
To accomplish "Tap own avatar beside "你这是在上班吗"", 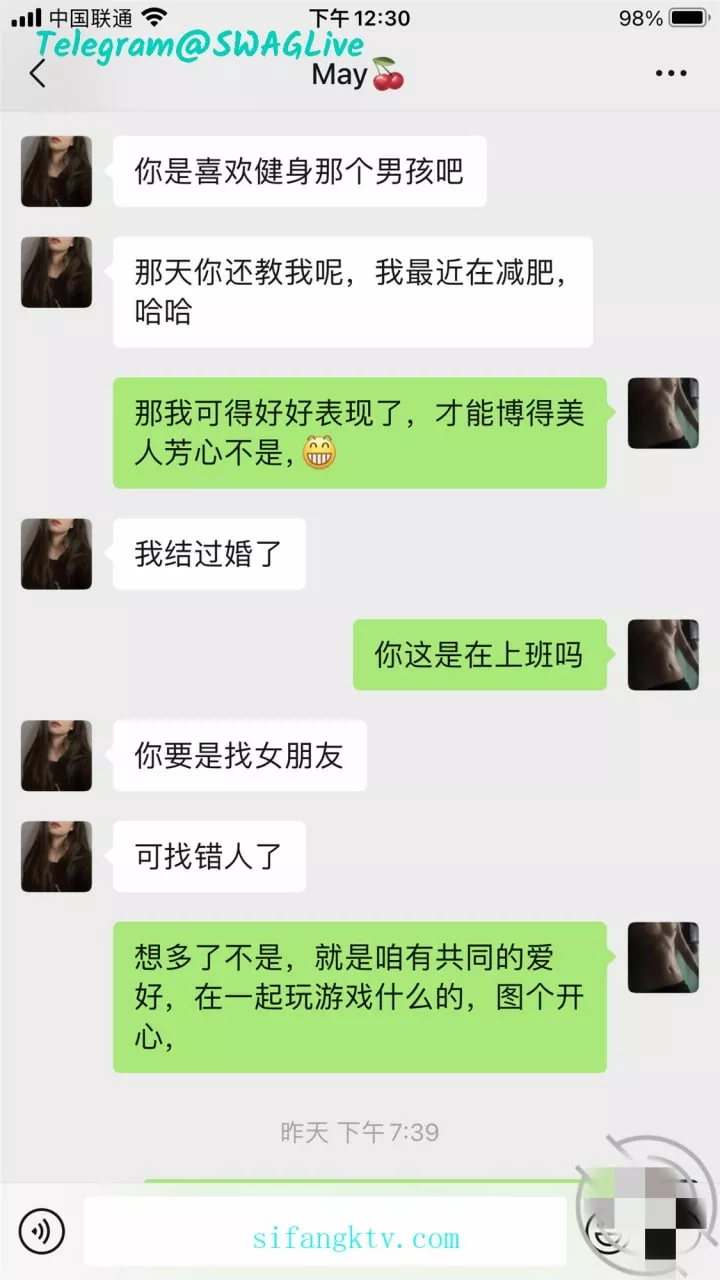I will pyautogui.click(x=663, y=655).
